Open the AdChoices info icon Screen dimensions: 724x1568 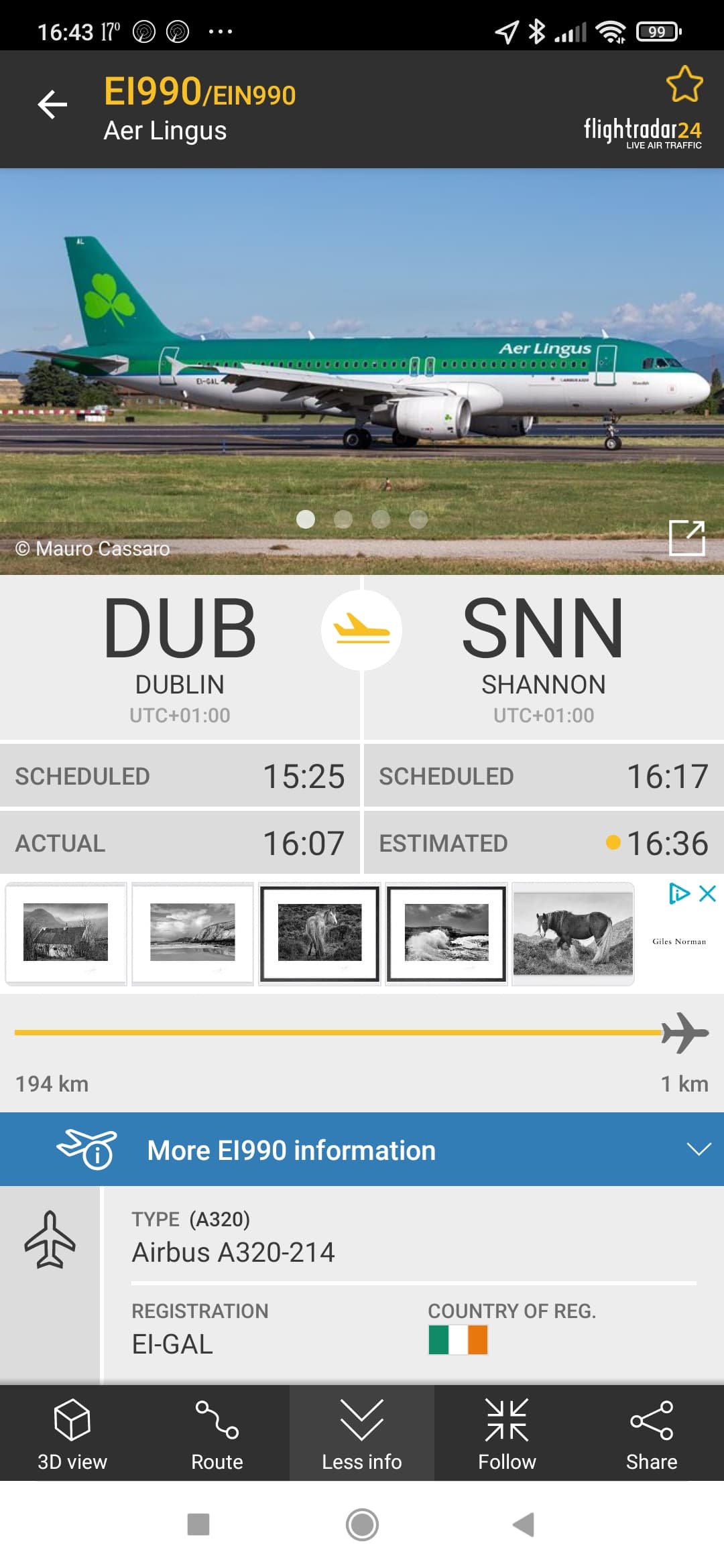pos(679,893)
